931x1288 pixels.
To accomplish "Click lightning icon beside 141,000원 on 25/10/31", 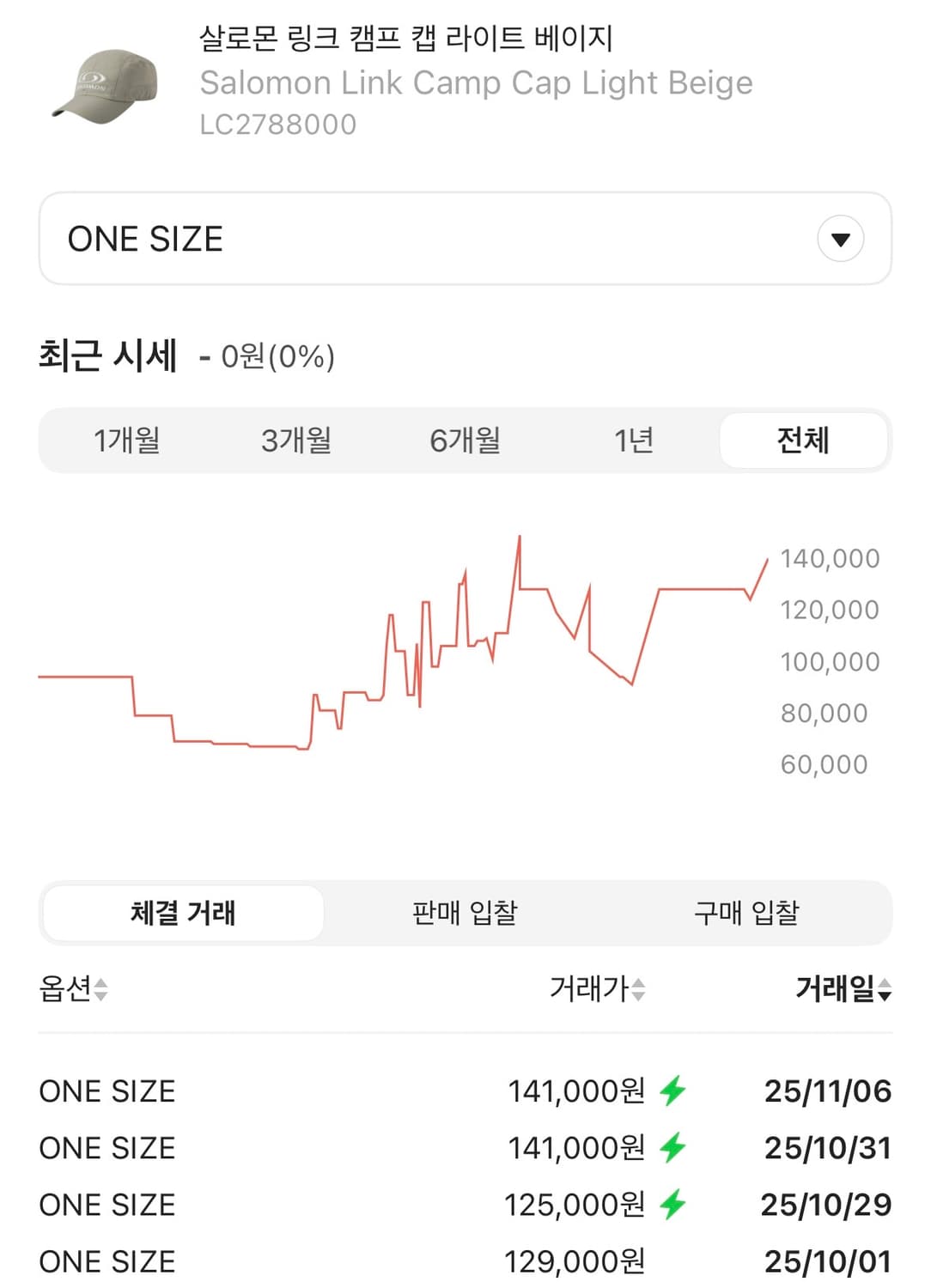I will click(672, 1147).
